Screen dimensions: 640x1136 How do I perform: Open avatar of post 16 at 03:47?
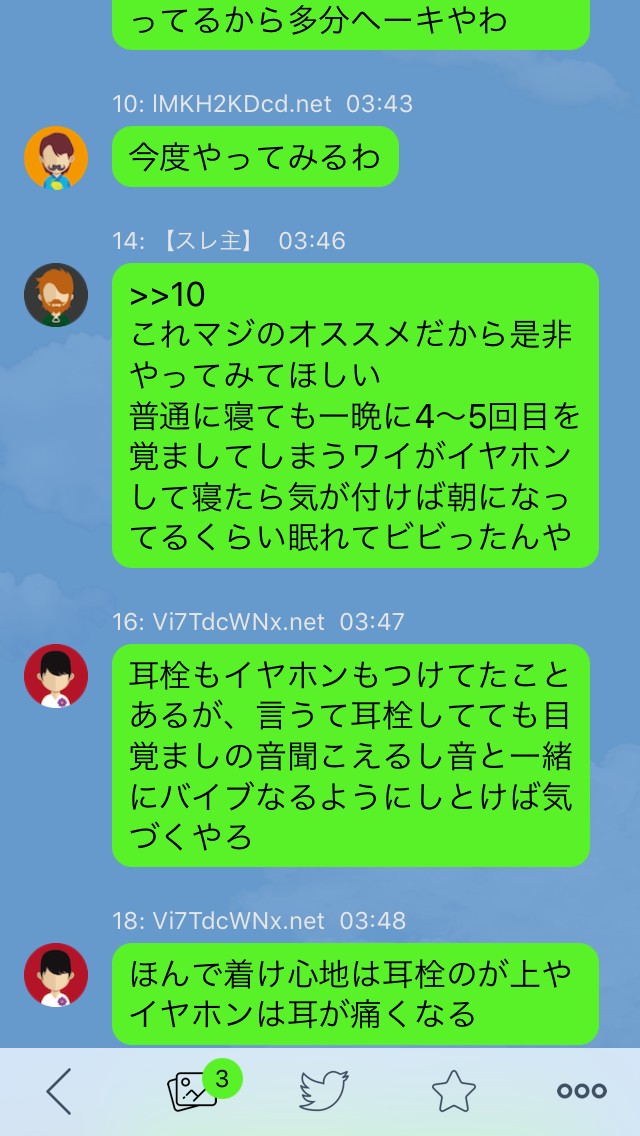click(x=56, y=676)
